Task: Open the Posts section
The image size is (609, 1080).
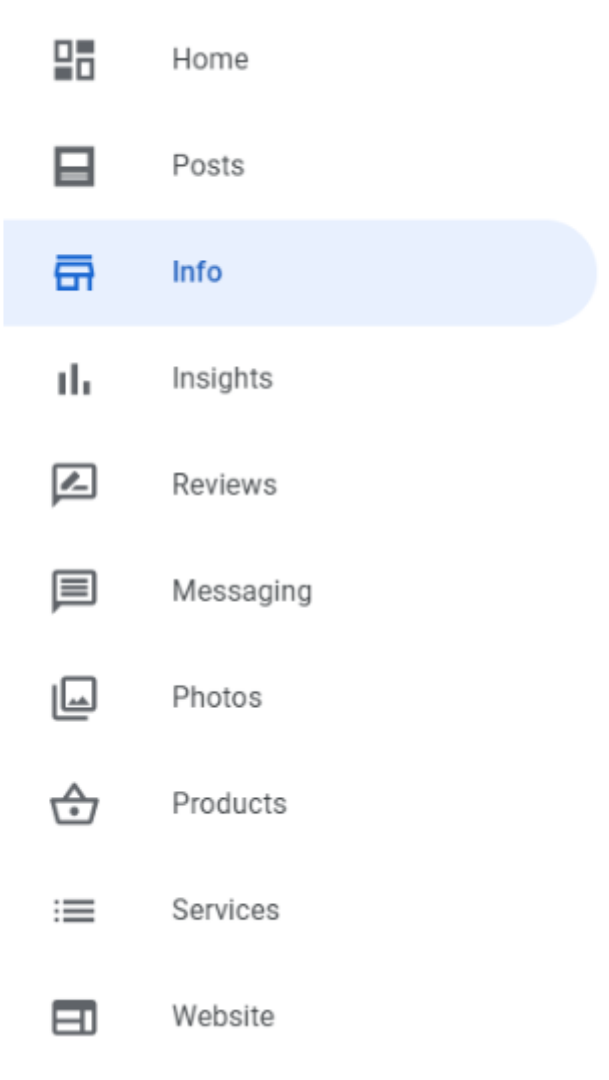Action: point(300,166)
